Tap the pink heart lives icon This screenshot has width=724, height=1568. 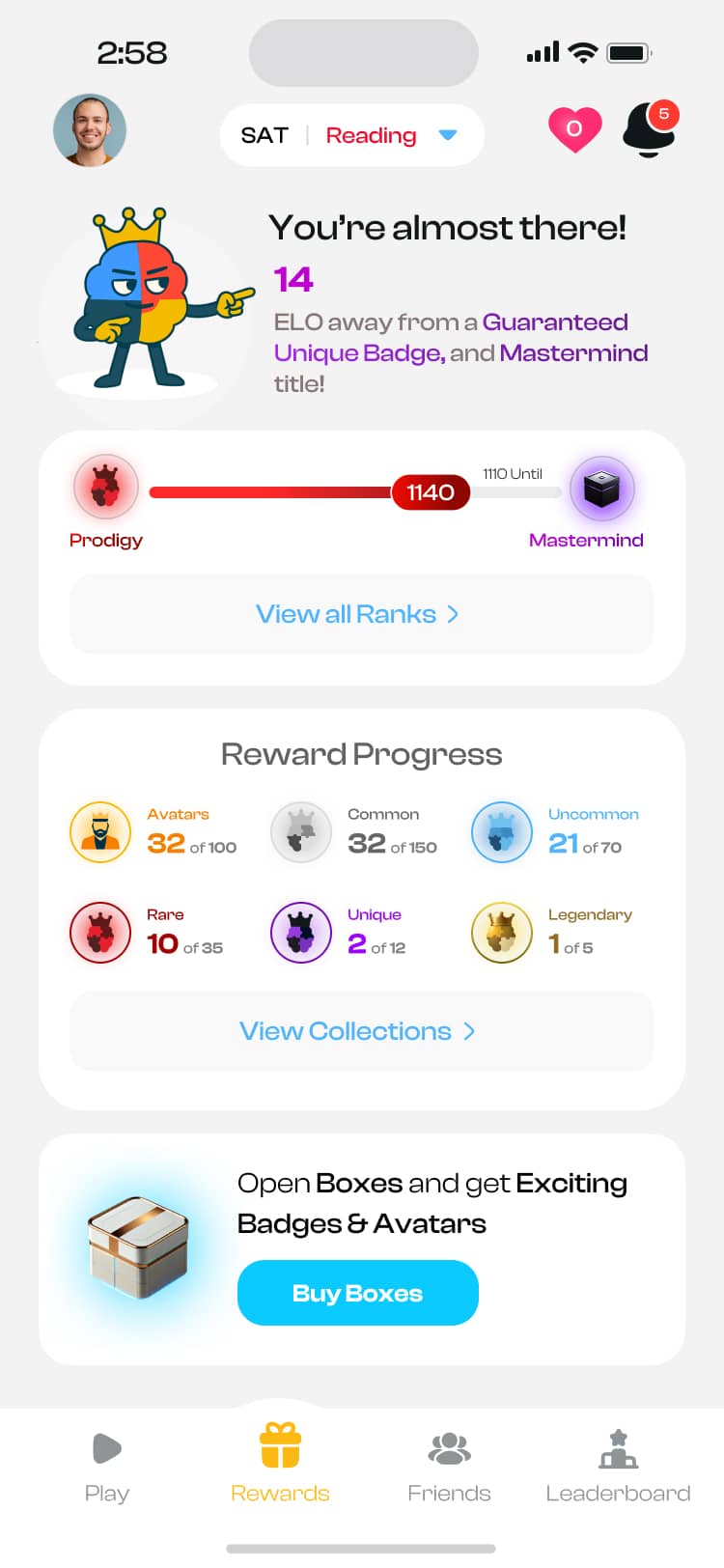click(574, 129)
